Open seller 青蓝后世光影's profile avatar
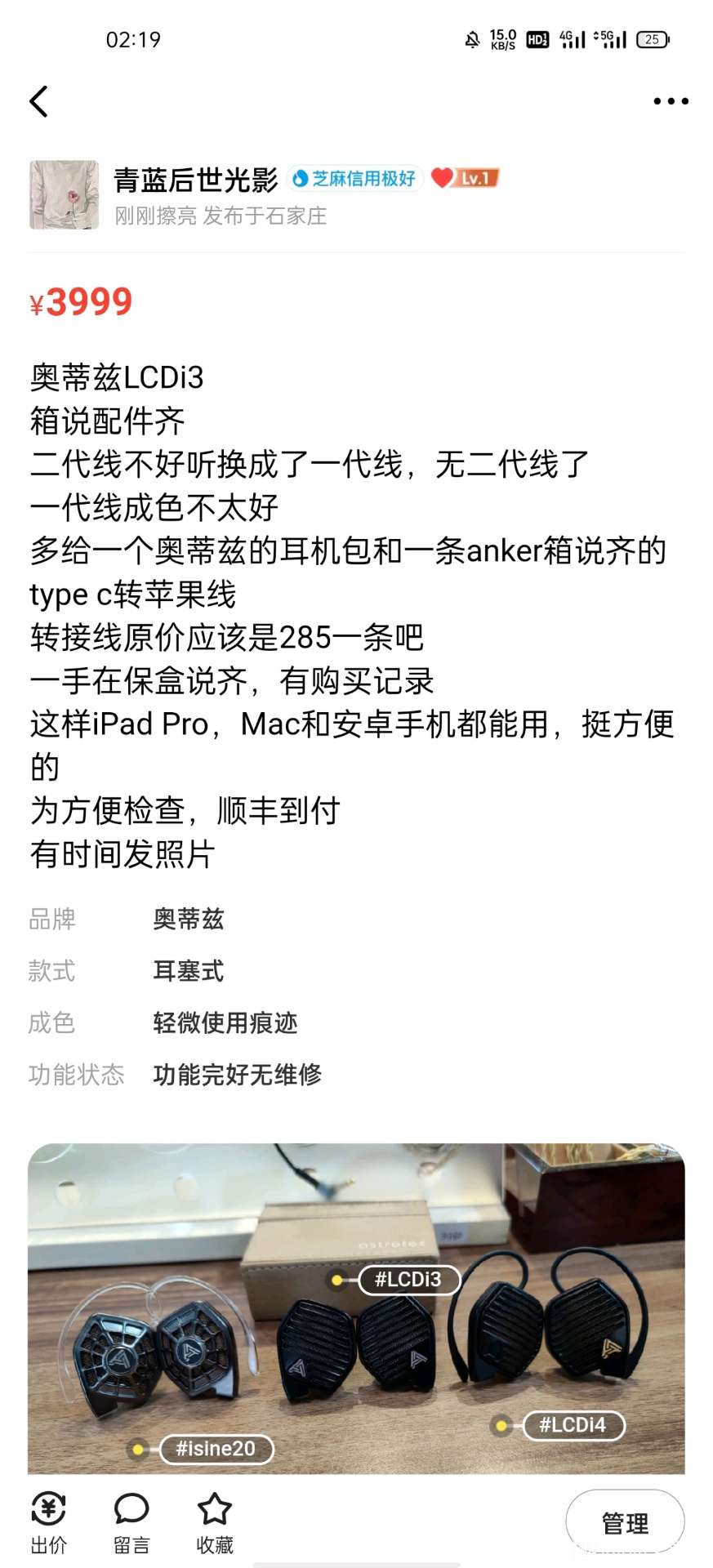713x1568 pixels. (64, 194)
